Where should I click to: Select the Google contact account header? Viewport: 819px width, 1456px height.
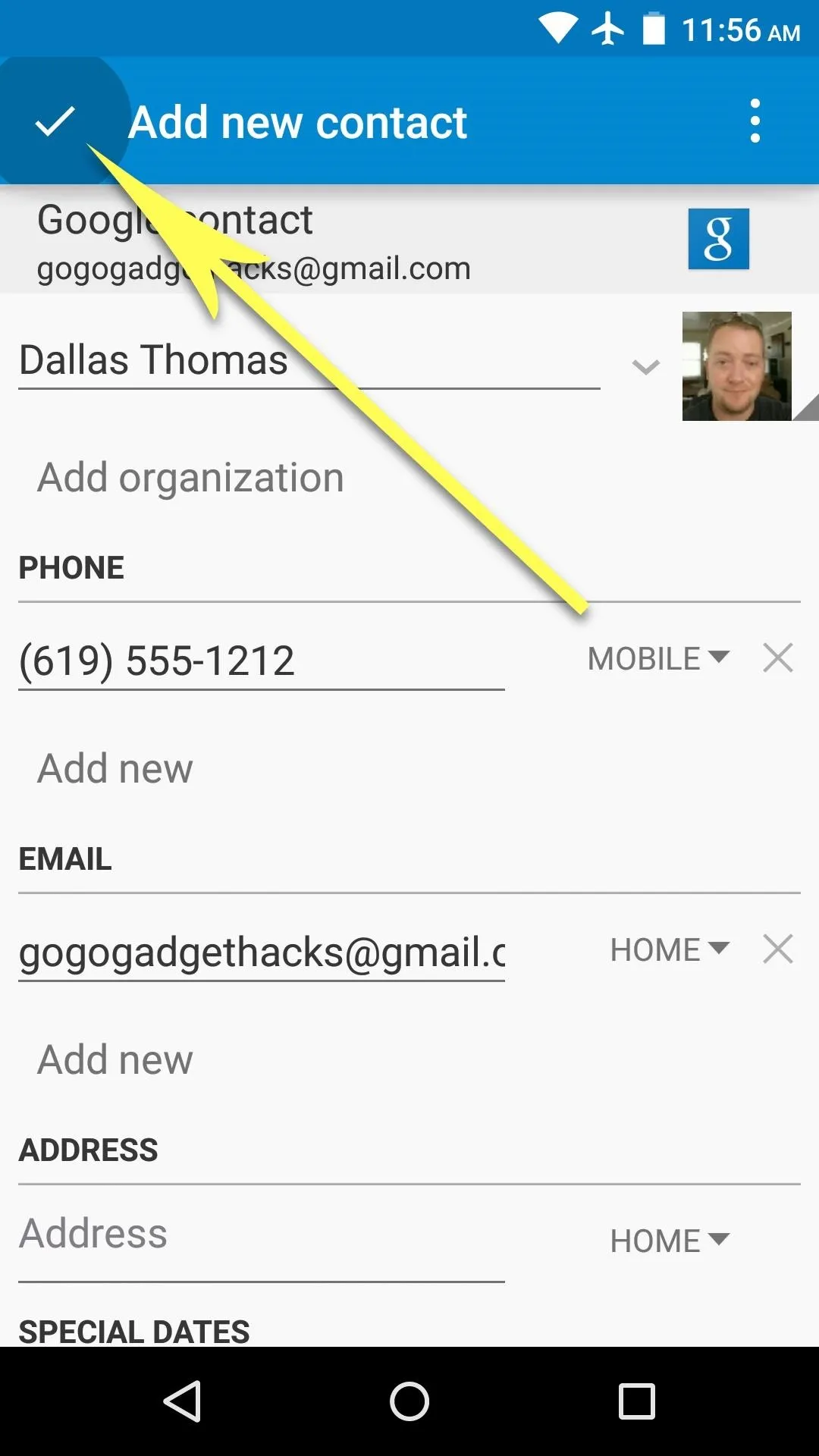(409, 240)
